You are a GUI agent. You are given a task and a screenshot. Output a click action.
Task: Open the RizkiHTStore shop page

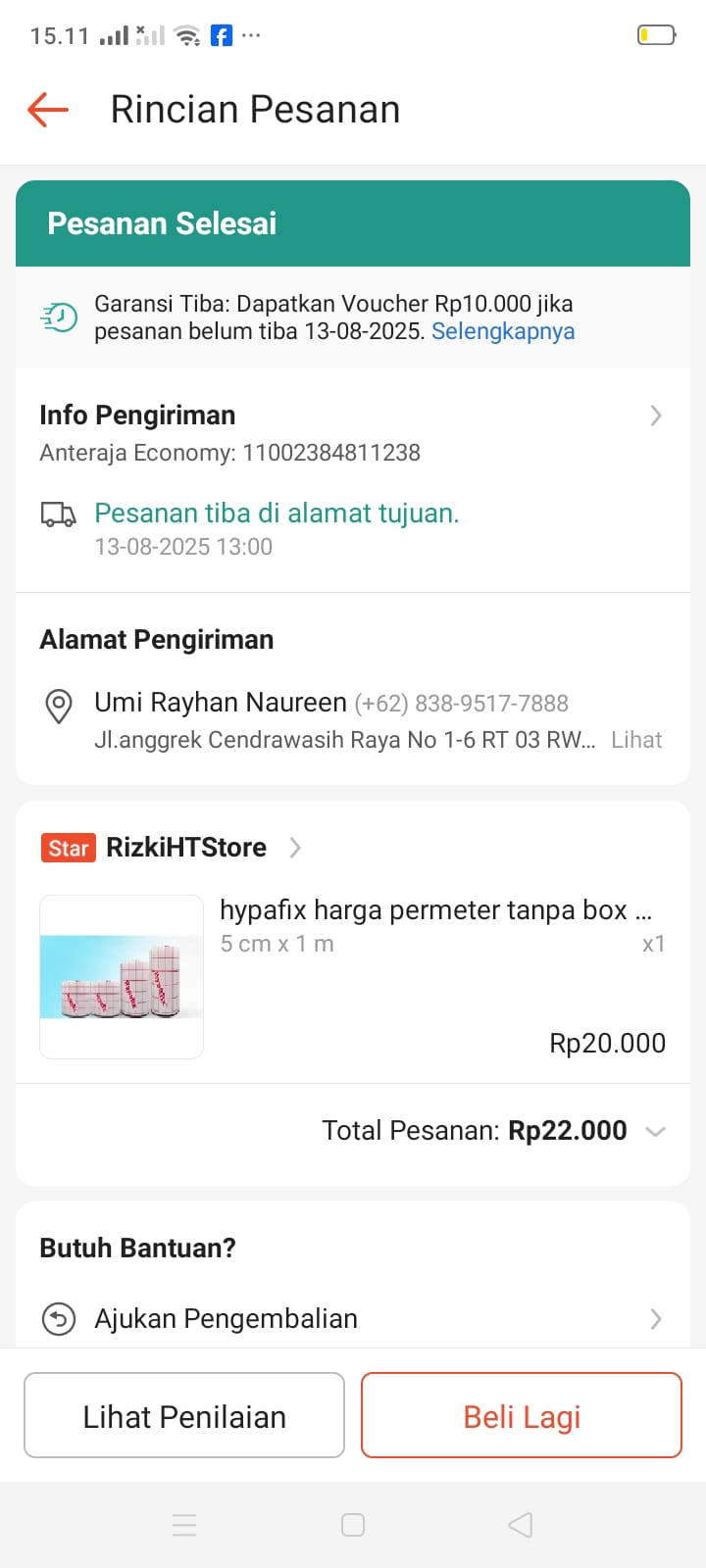(186, 848)
